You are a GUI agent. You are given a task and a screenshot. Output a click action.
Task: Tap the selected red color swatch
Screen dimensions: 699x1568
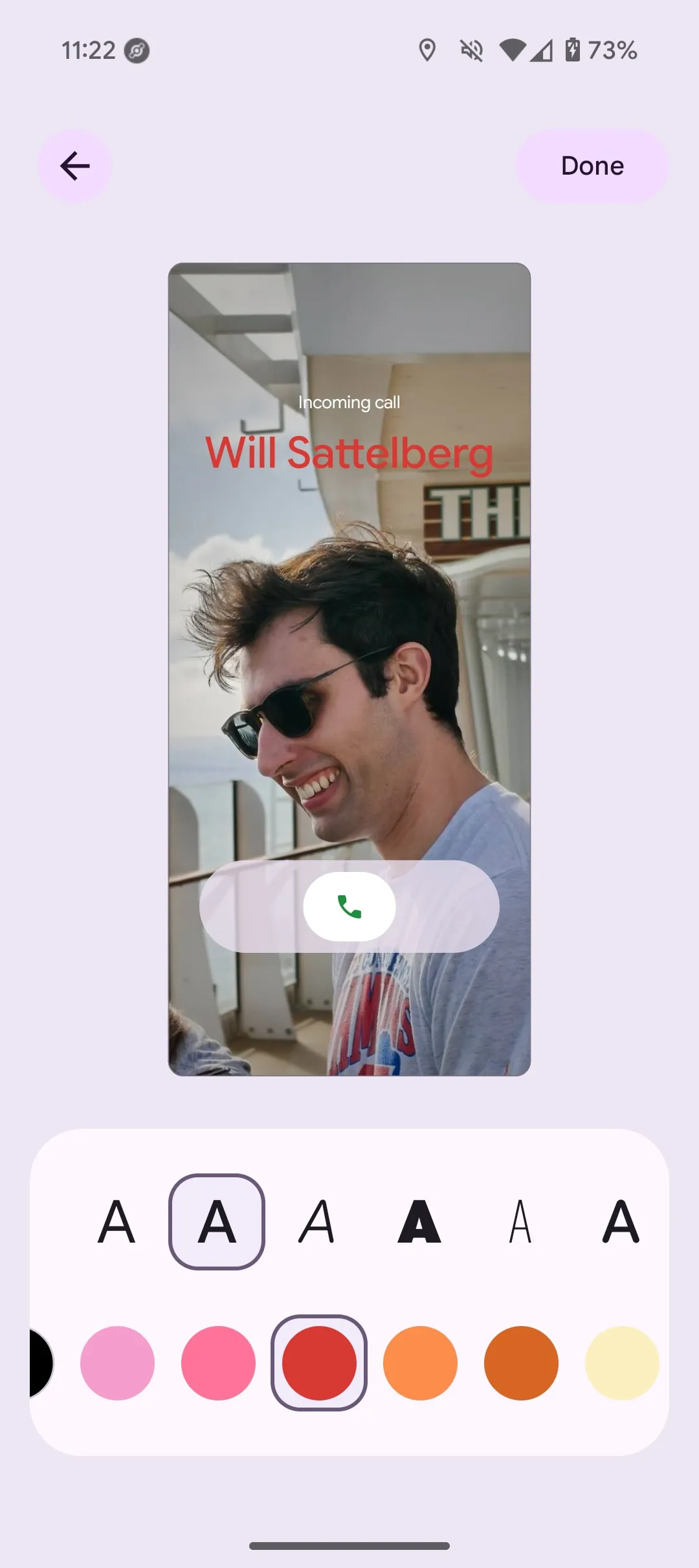tap(319, 1363)
